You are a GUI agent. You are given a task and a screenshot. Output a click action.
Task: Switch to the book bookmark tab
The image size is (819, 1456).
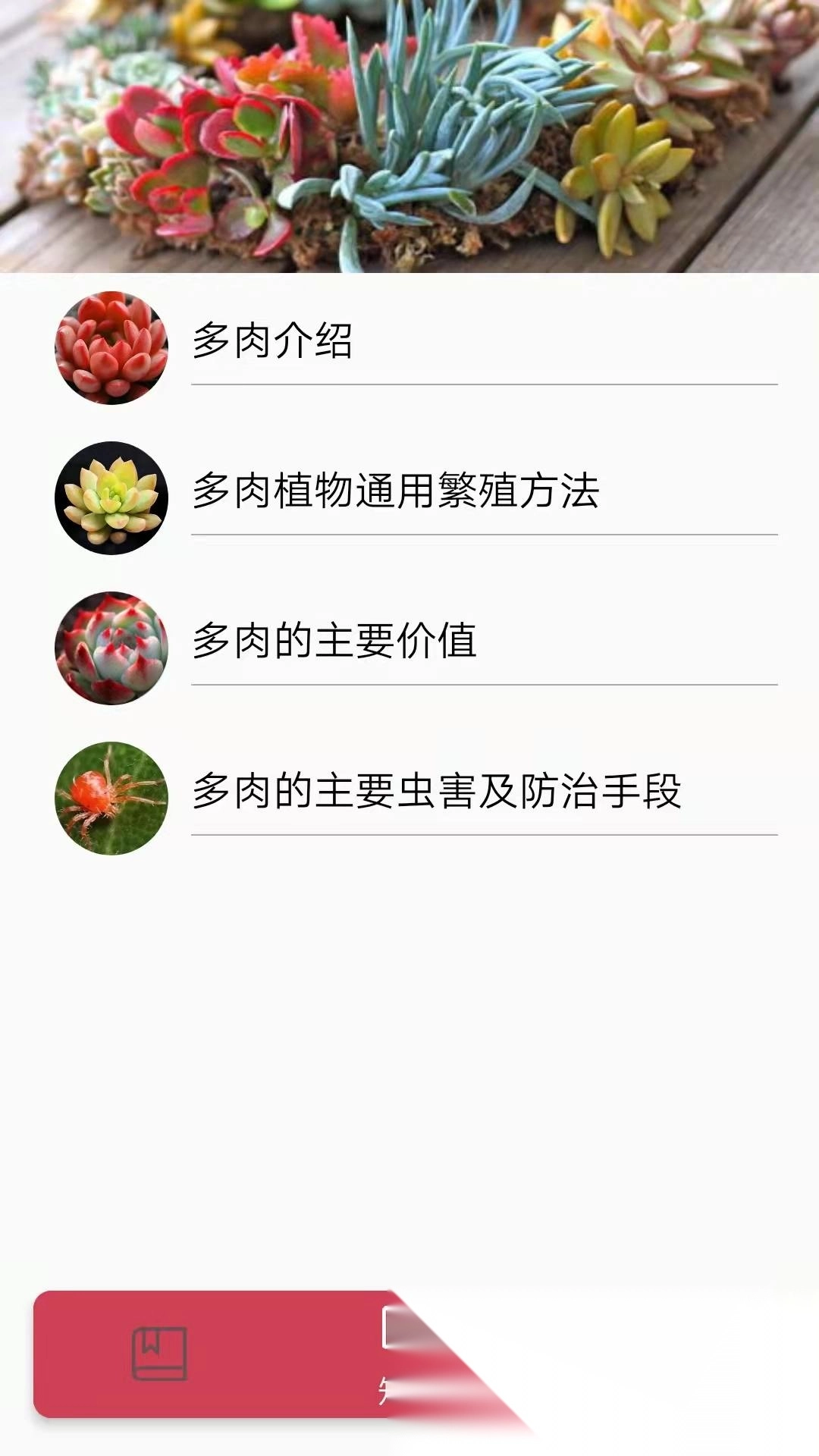click(x=160, y=1354)
